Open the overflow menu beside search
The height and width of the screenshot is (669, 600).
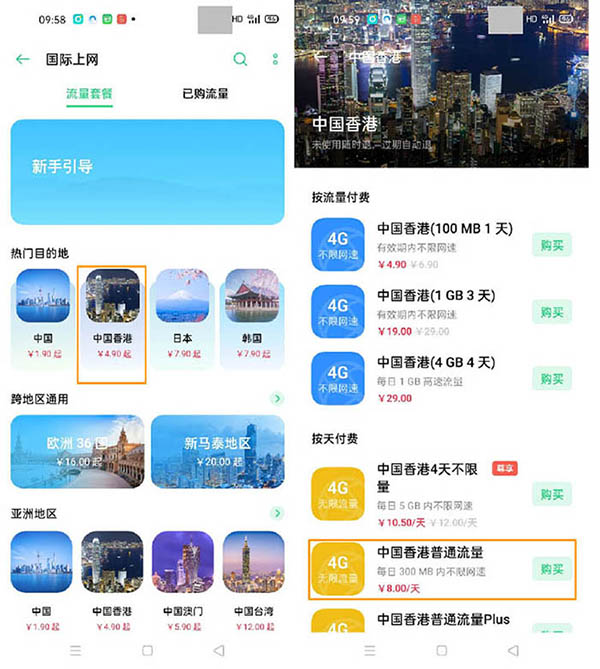[274, 60]
